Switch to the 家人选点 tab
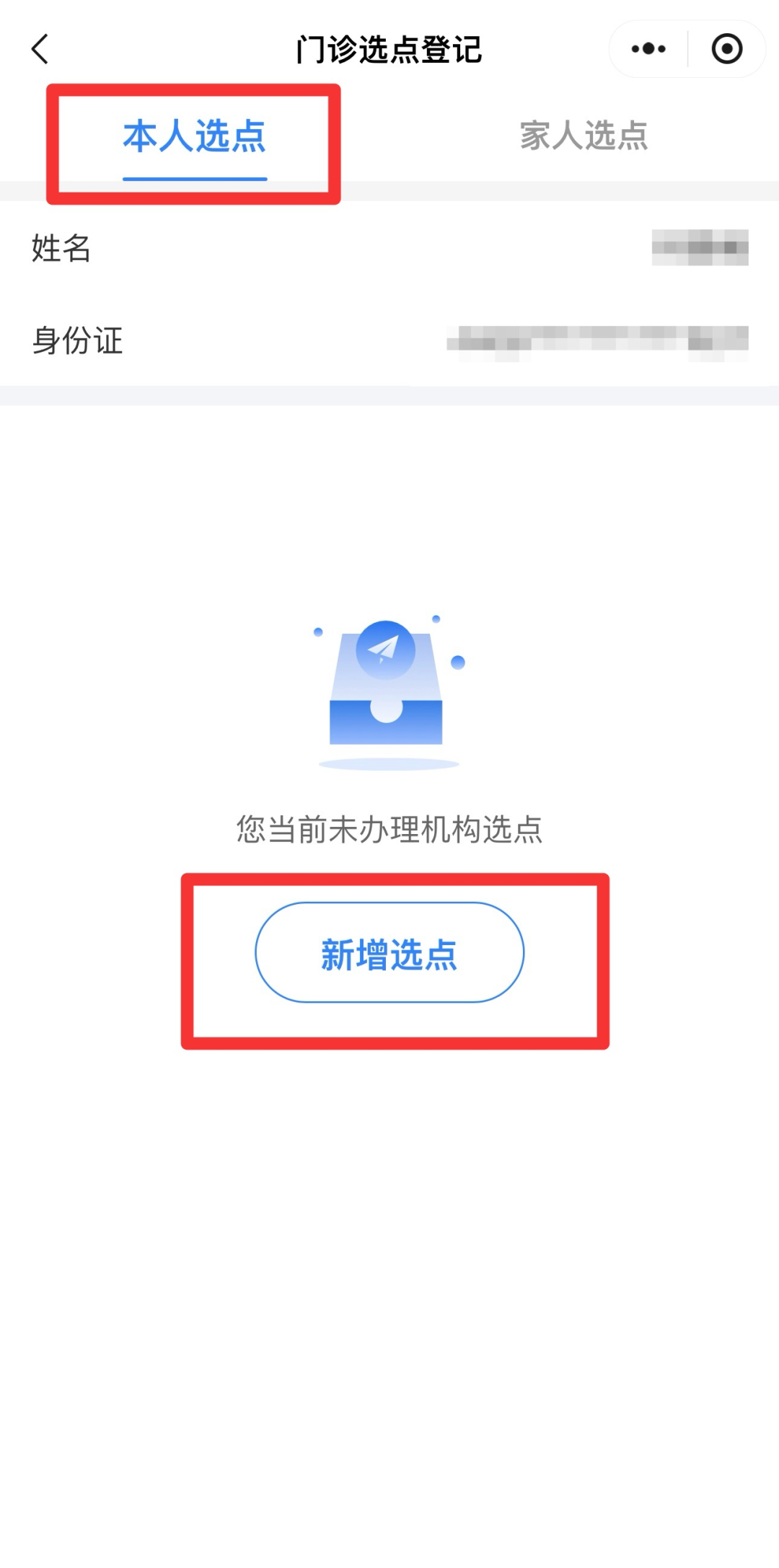This screenshot has height=1568, width=779. point(584,136)
